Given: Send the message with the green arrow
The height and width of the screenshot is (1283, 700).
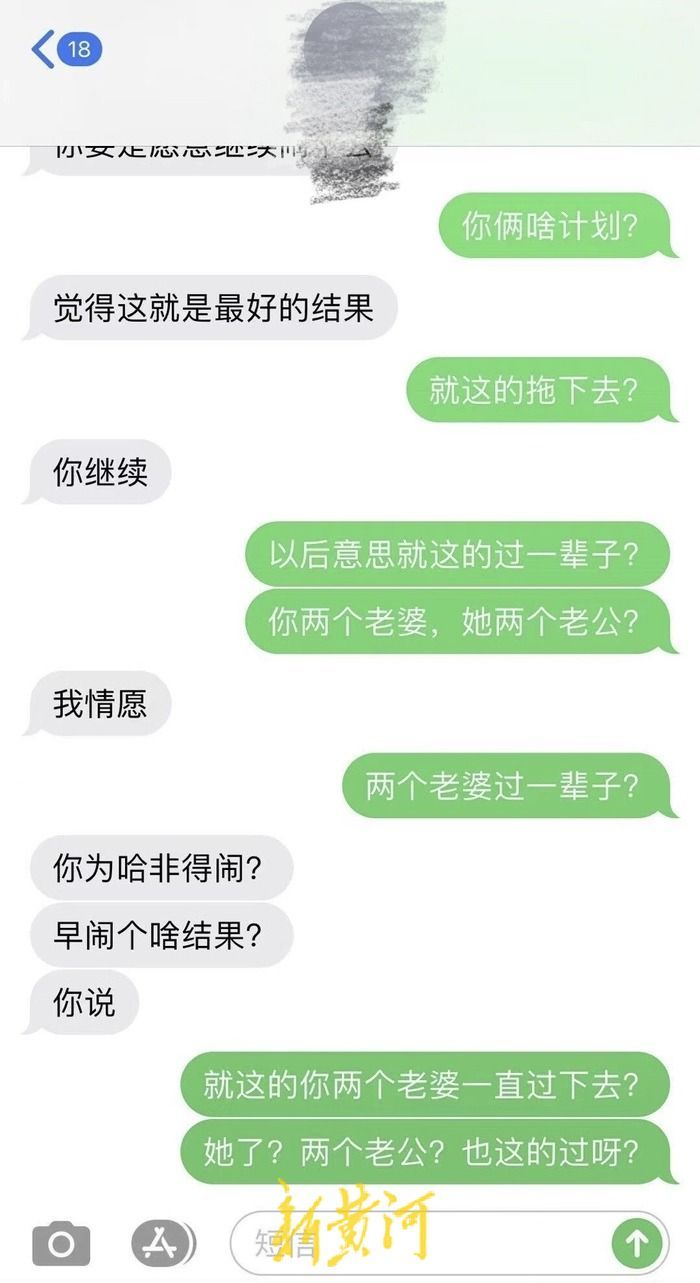Looking at the screenshot, I should click(x=636, y=1243).
